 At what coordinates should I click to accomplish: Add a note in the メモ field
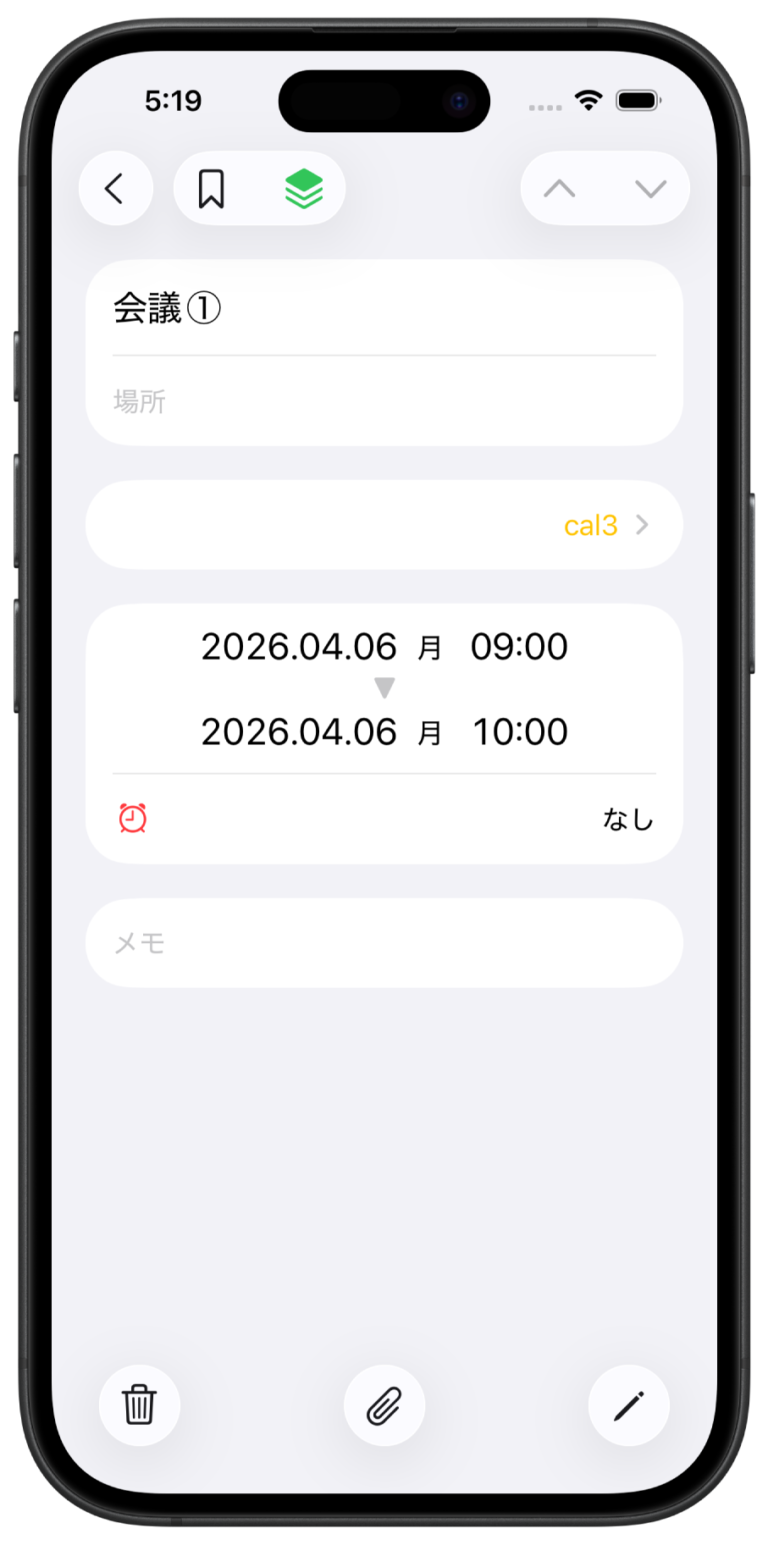point(384,943)
